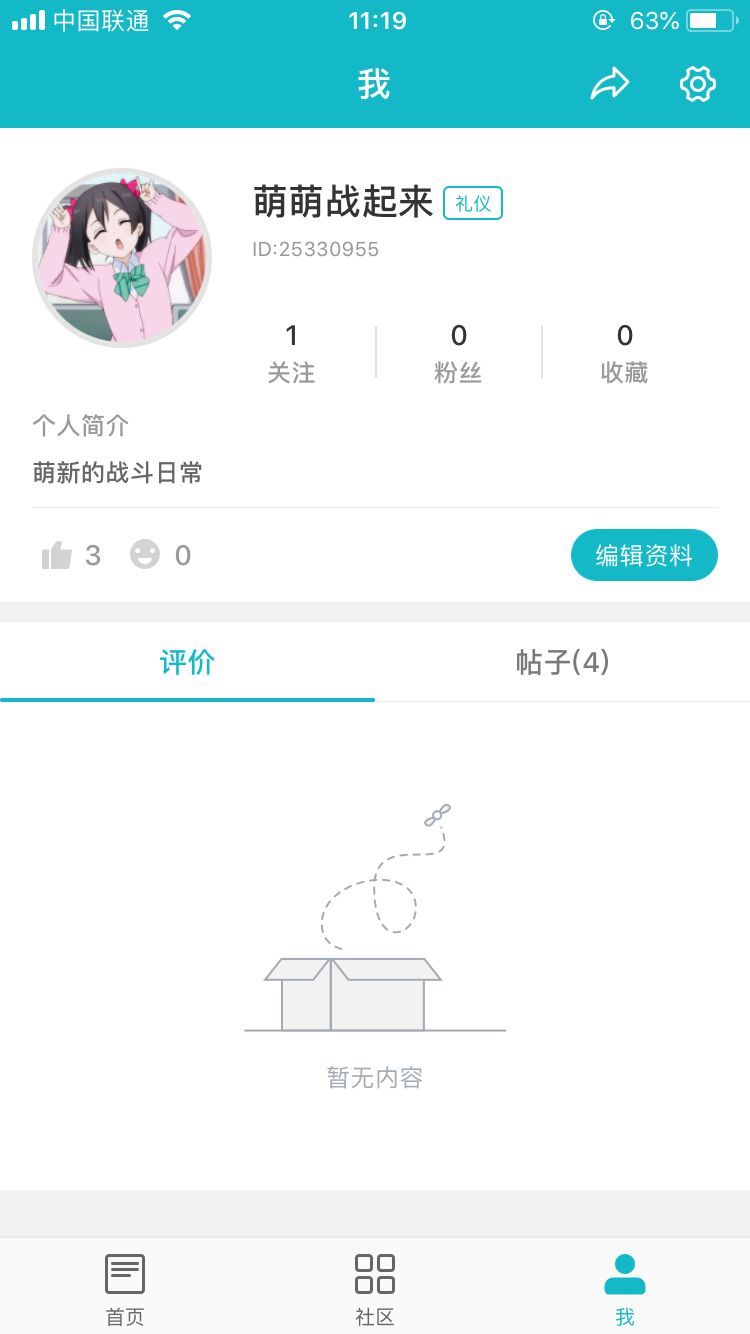
Task: Click the ID:25330955 text
Action: coord(316,249)
